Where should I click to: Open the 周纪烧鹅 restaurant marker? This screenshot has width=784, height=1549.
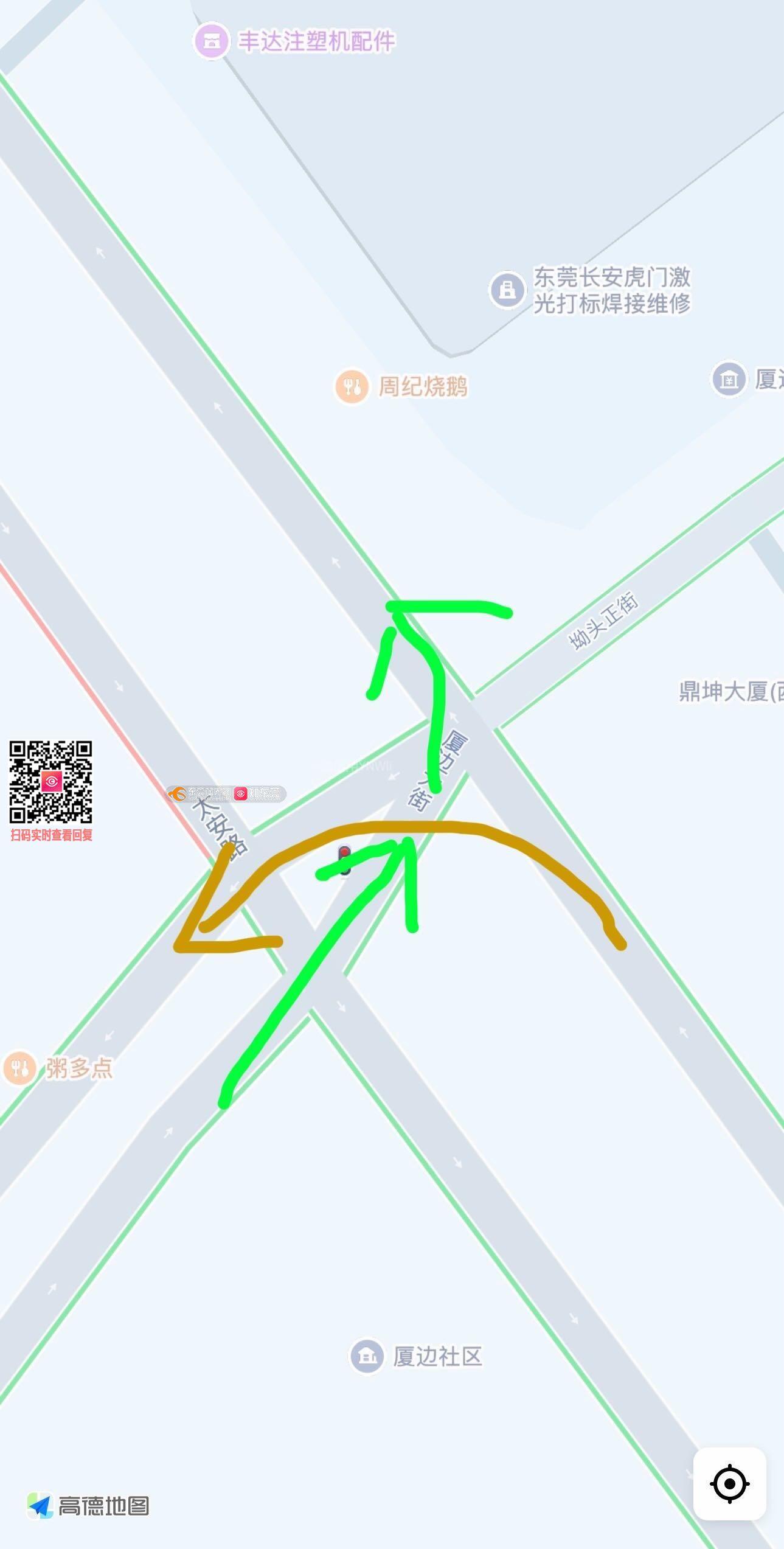pos(352,386)
